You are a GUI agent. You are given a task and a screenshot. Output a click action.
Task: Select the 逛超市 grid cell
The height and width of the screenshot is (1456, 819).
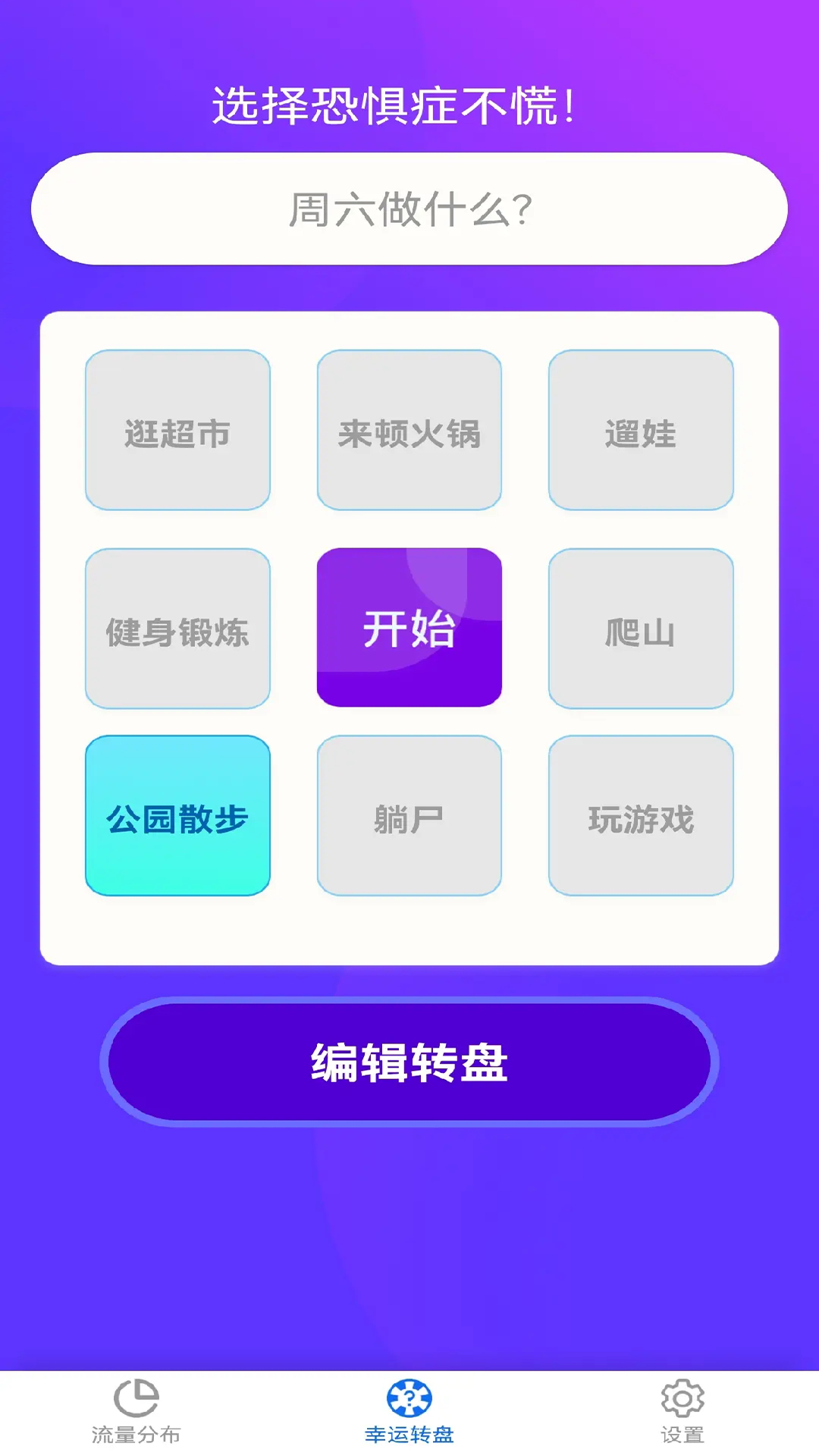point(179,432)
